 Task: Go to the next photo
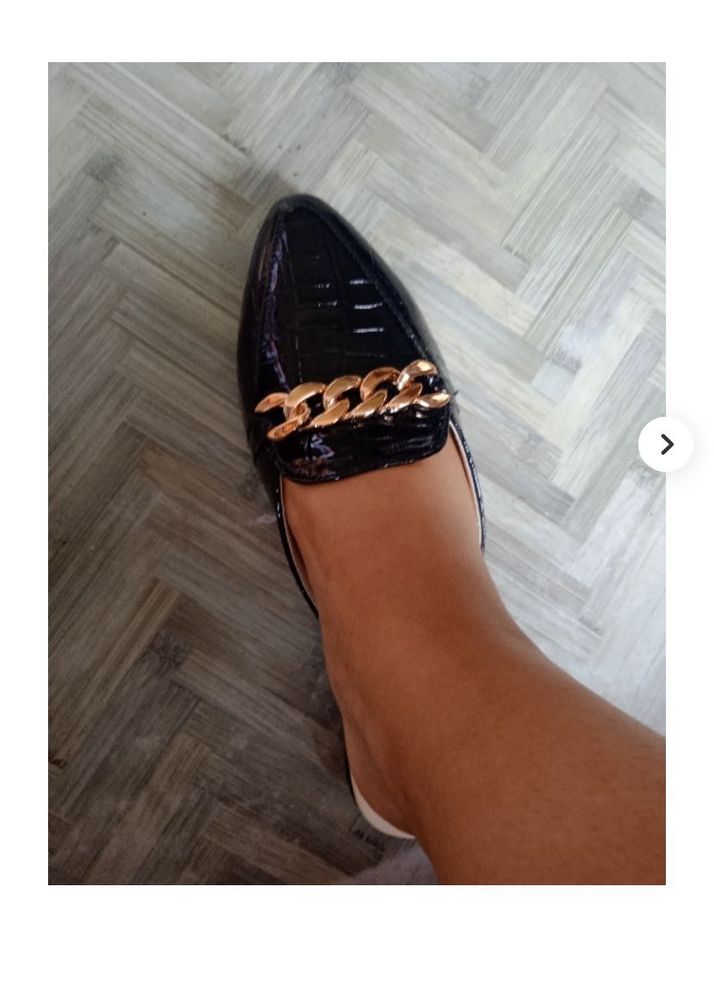[666, 445]
